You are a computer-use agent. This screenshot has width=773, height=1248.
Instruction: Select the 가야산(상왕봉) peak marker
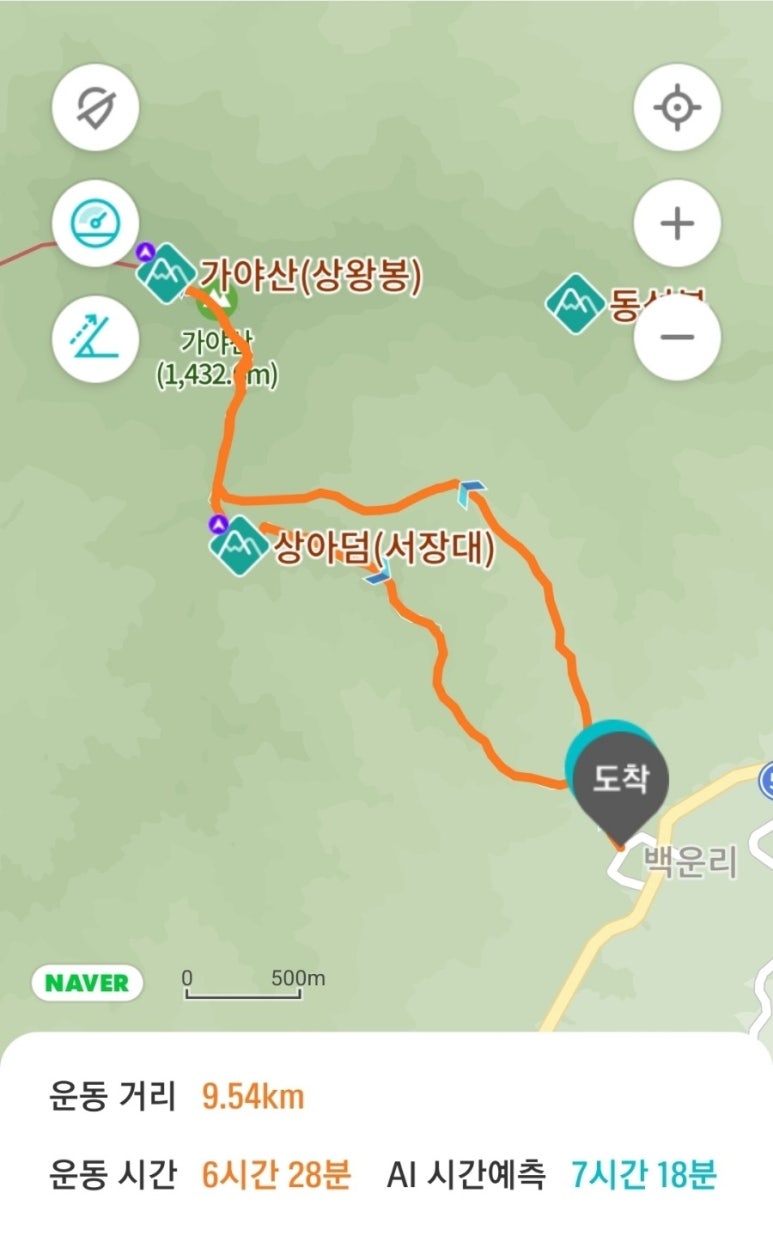tap(166, 273)
